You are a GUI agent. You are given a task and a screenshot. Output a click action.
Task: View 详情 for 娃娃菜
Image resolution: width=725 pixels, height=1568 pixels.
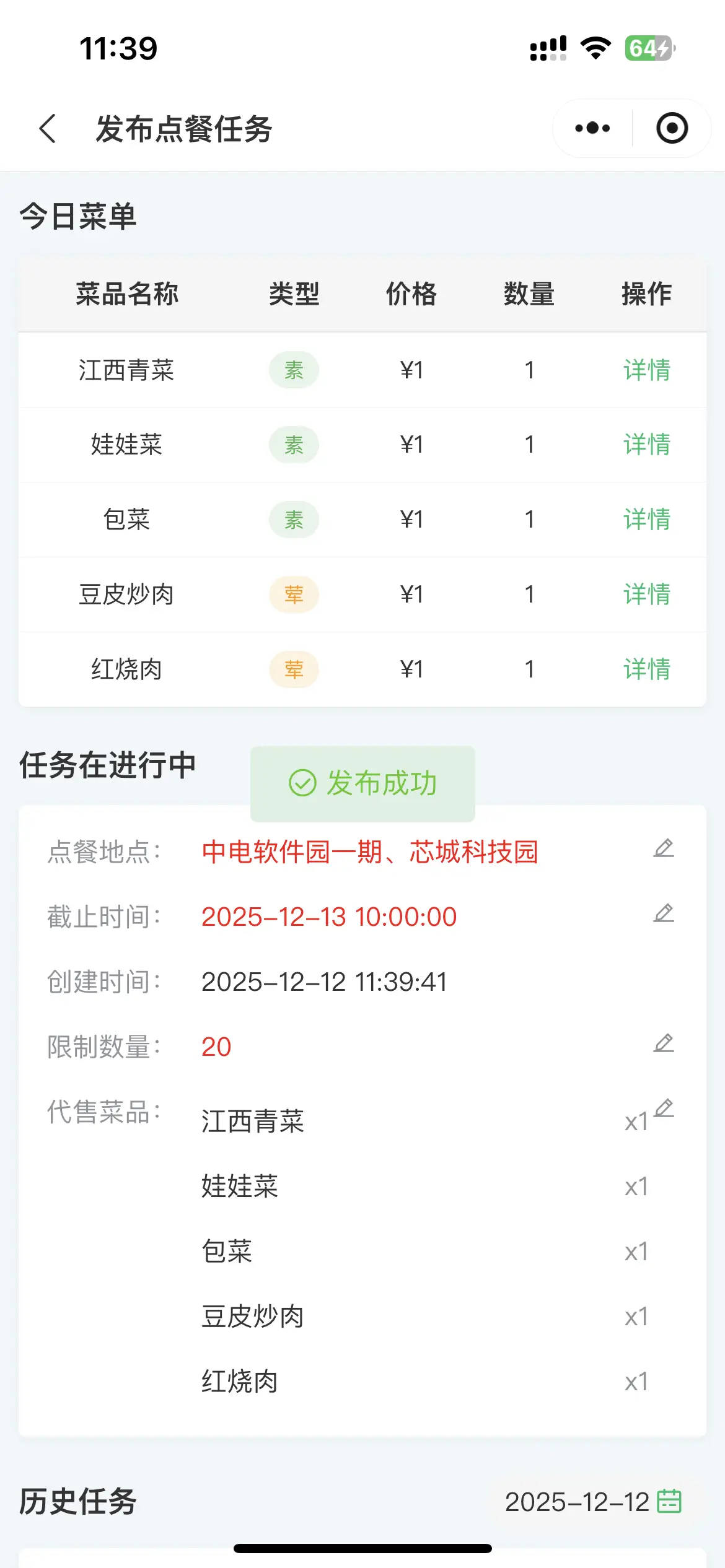click(x=646, y=445)
